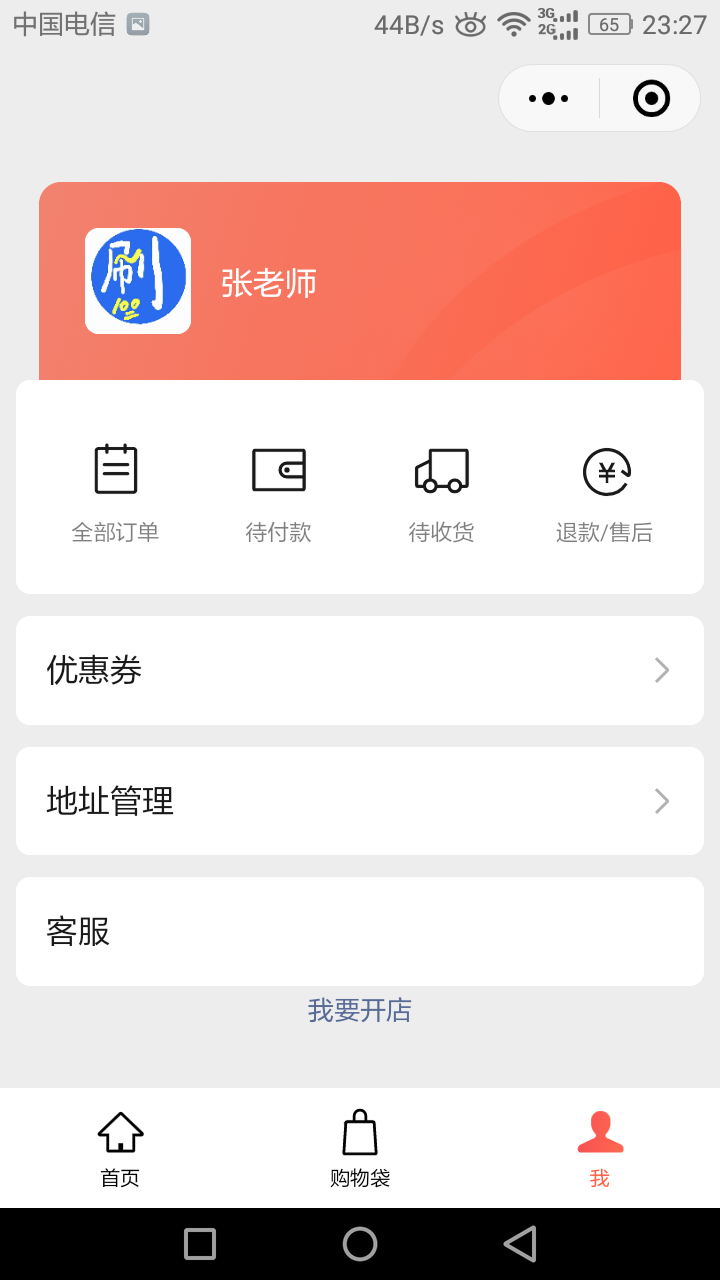720x1280 pixels.
Task: Switch to the 首页 home tab
Action: point(120,1150)
